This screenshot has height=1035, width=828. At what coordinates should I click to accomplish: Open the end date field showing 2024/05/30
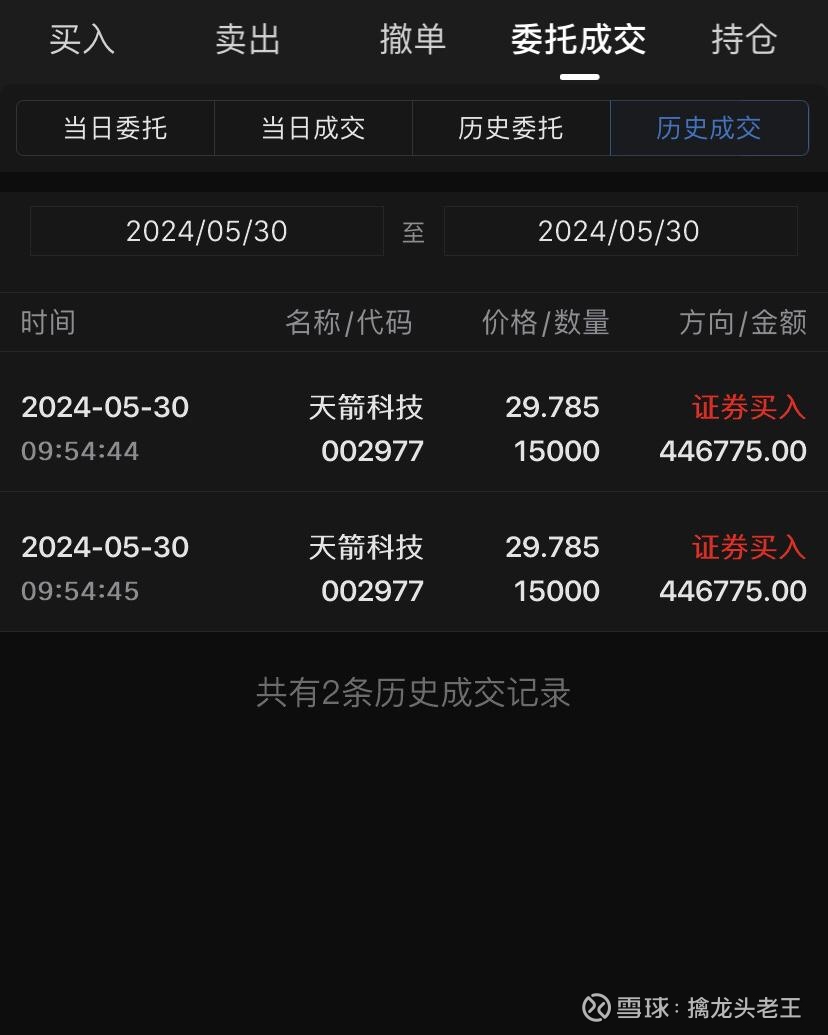[620, 231]
